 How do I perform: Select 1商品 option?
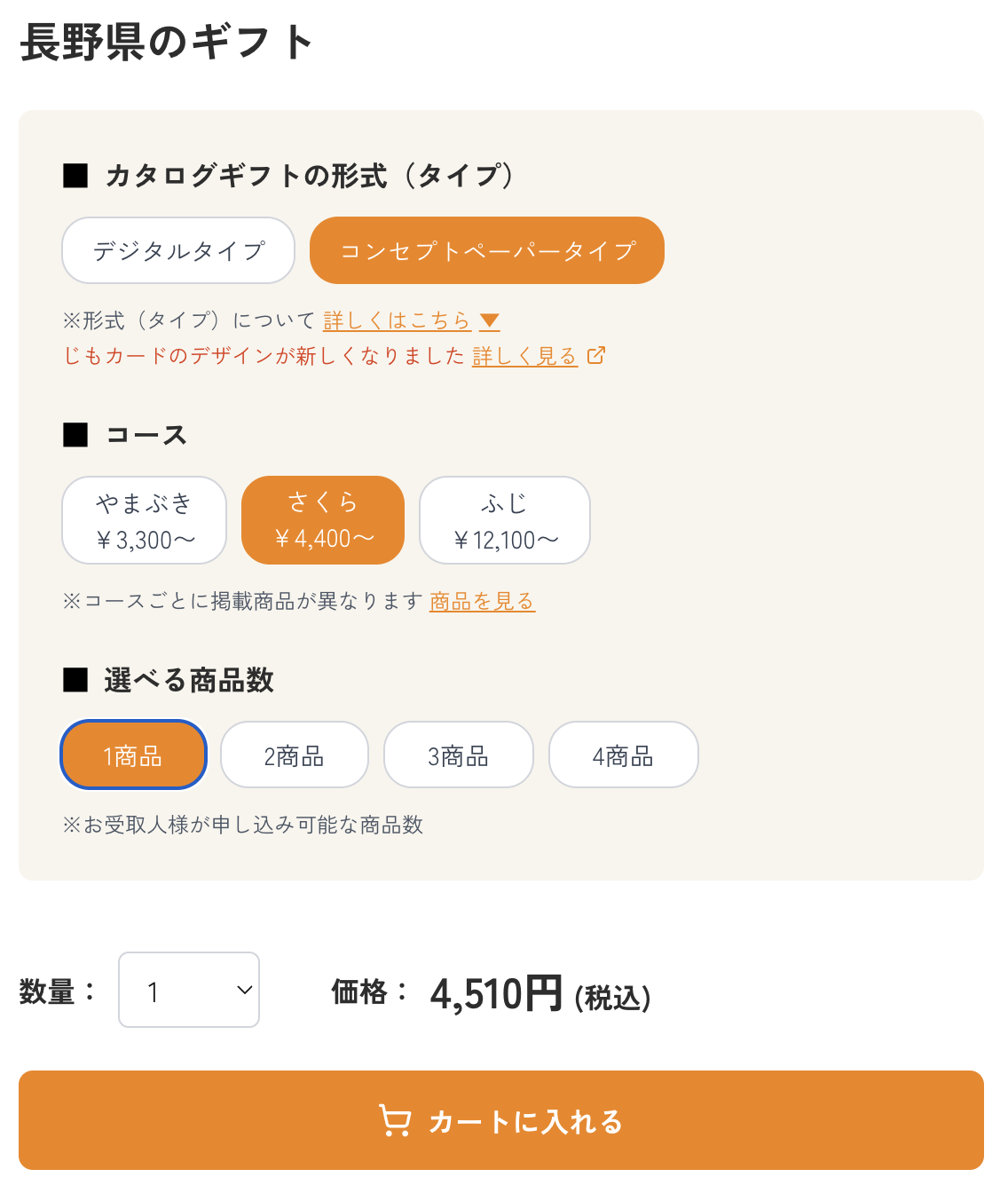click(x=133, y=755)
